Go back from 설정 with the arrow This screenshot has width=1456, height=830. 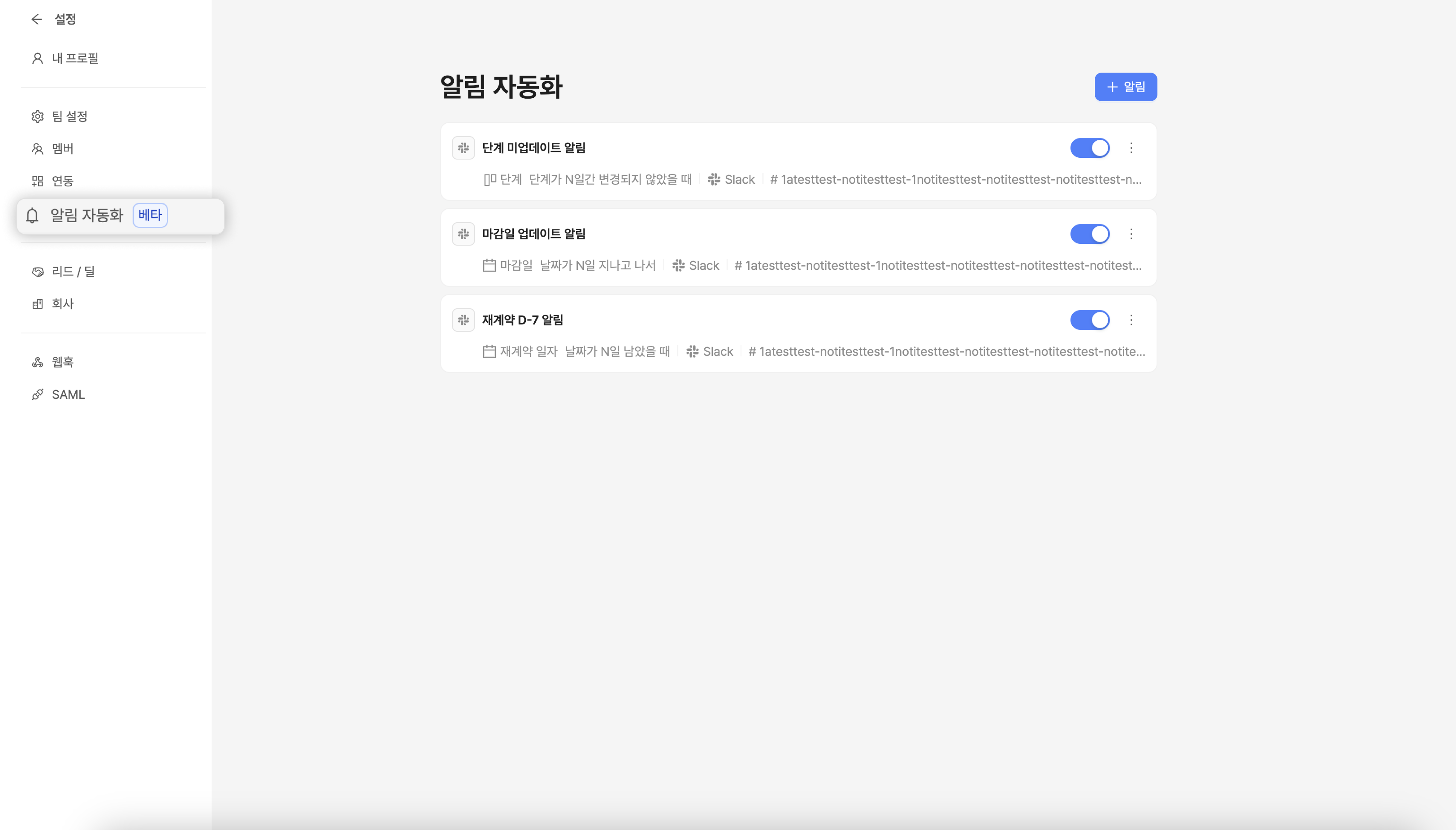coord(37,19)
